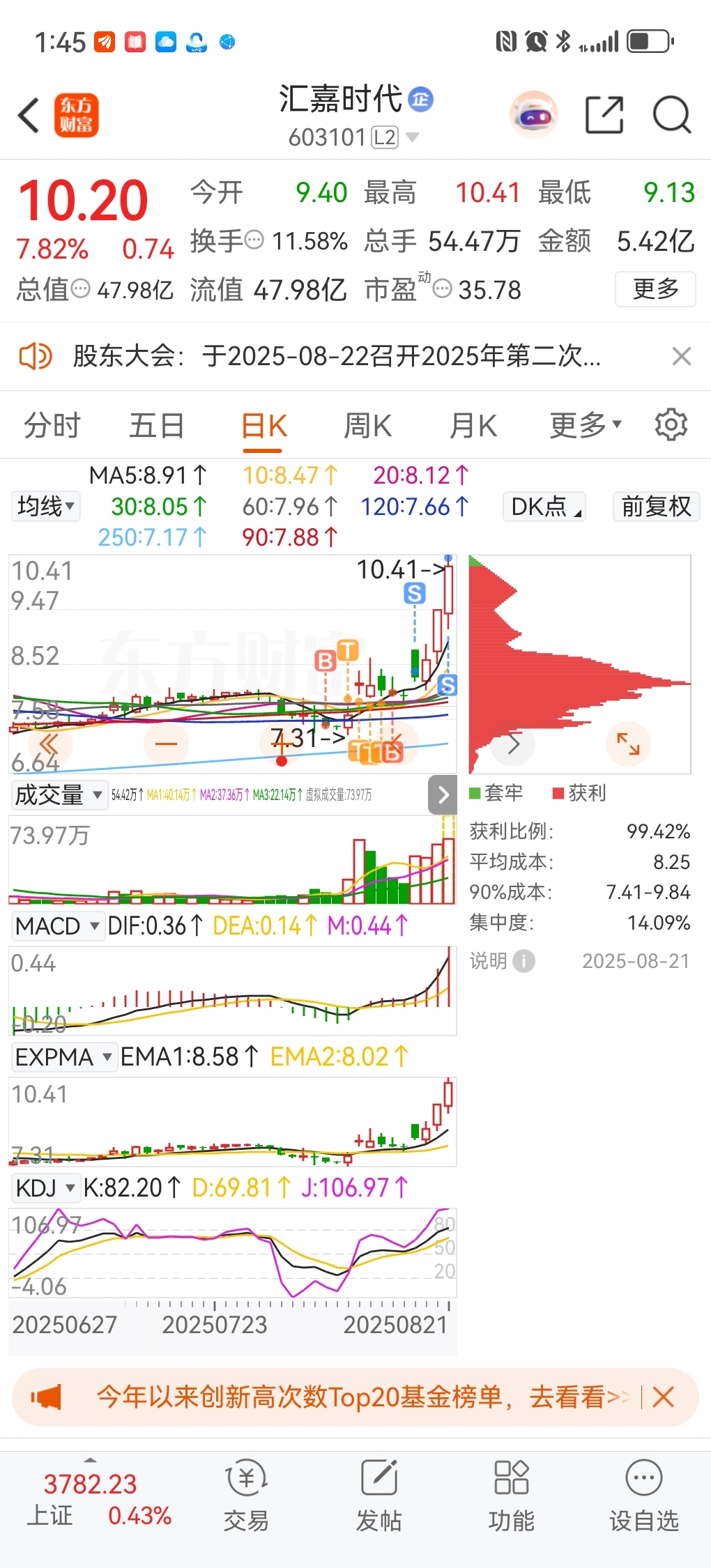The image size is (711, 1568).
Task: Open the 均线 indicator dropdown
Action: pyautogui.click(x=46, y=506)
